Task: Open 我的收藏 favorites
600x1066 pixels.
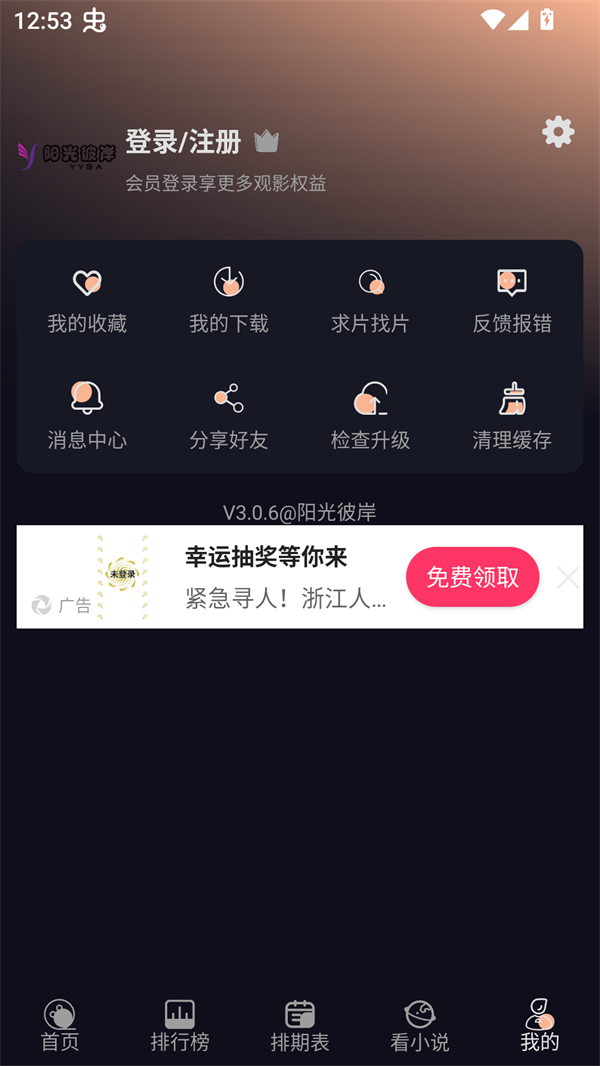Action: pyautogui.click(x=87, y=300)
